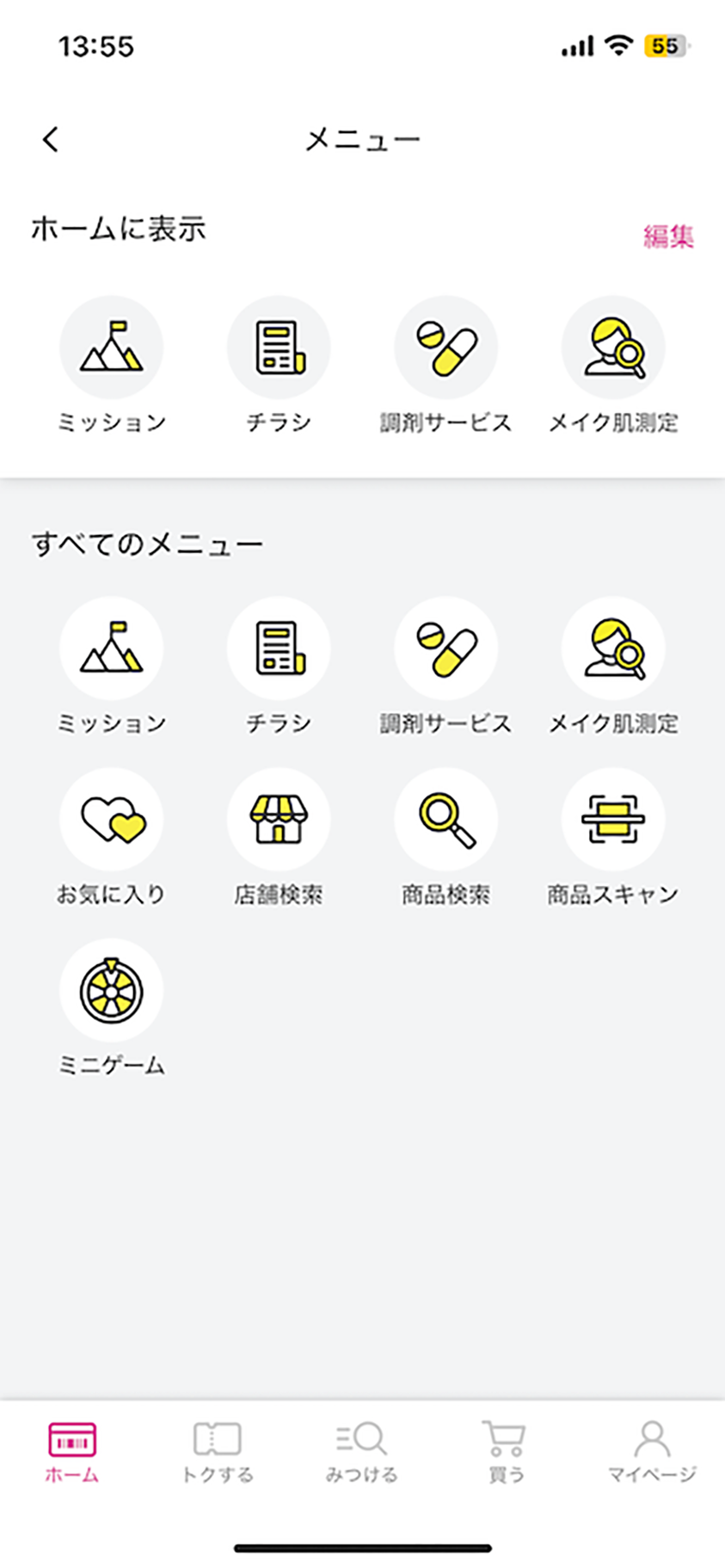The height and width of the screenshot is (1568, 725).
Task: Switch to the みつける tab
Action: 362,1452
